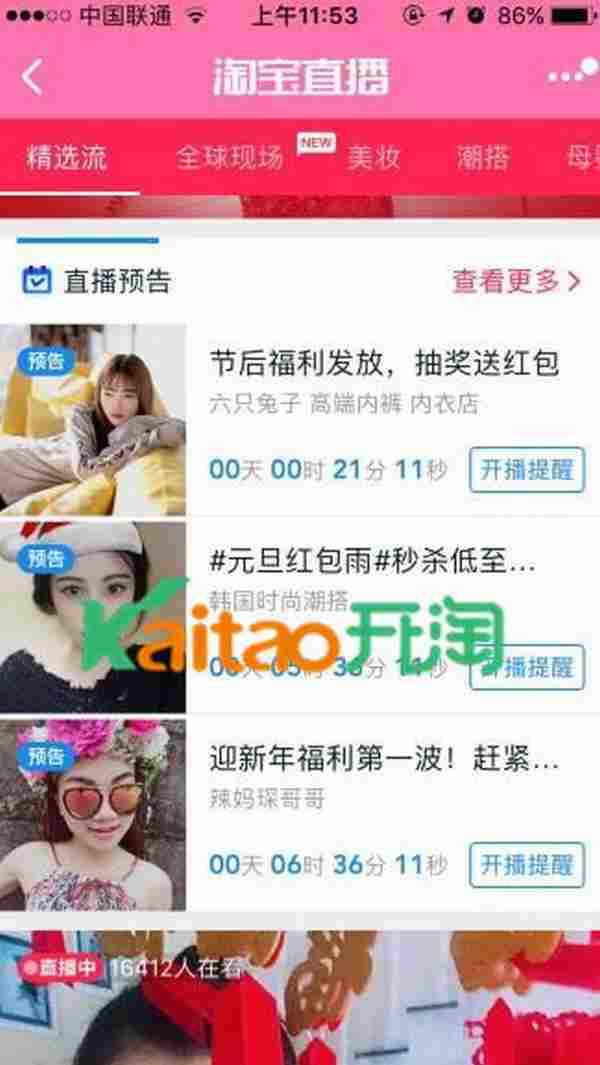The width and height of the screenshot is (600, 1065).
Task: Open the 美妆 tab
Action: pyautogui.click(x=373, y=157)
